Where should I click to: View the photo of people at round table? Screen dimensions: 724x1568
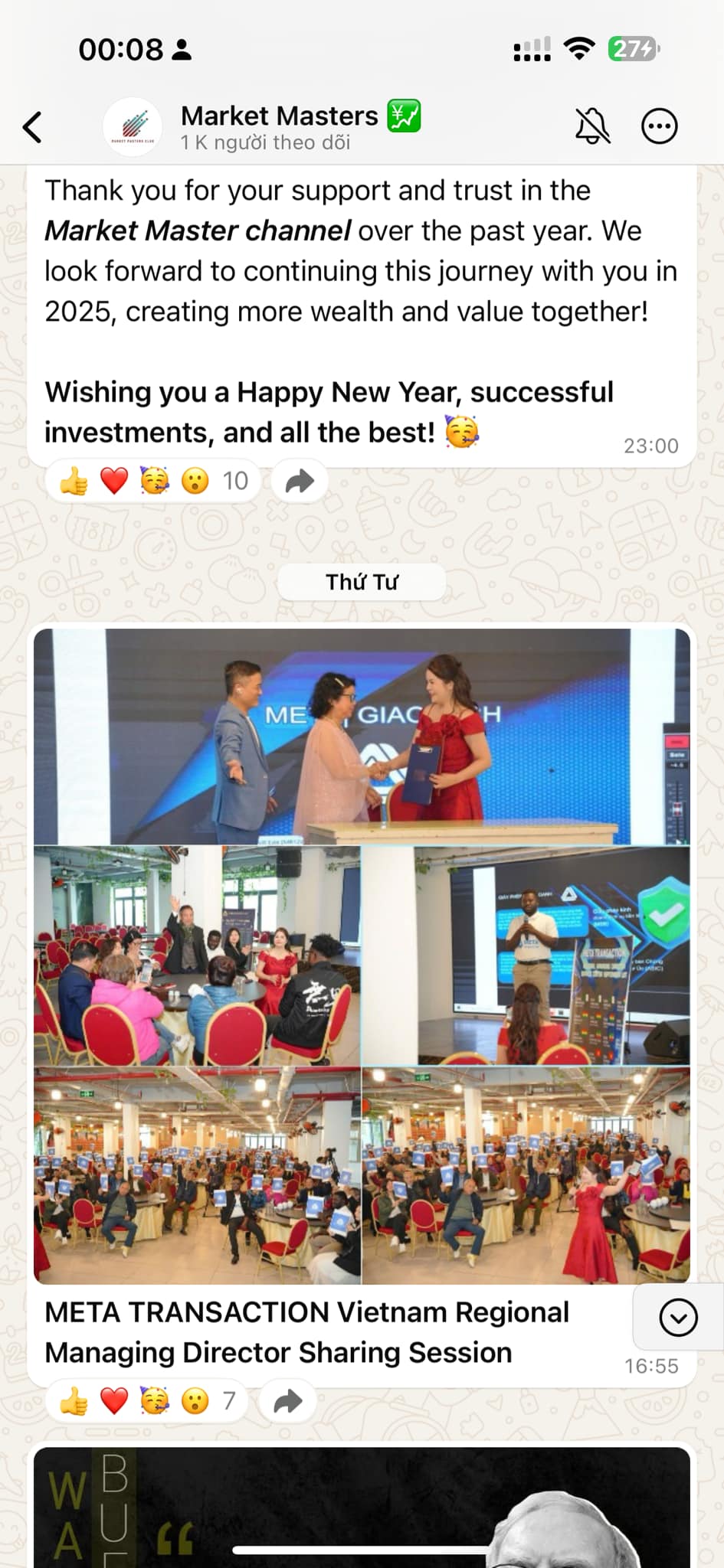click(x=197, y=955)
